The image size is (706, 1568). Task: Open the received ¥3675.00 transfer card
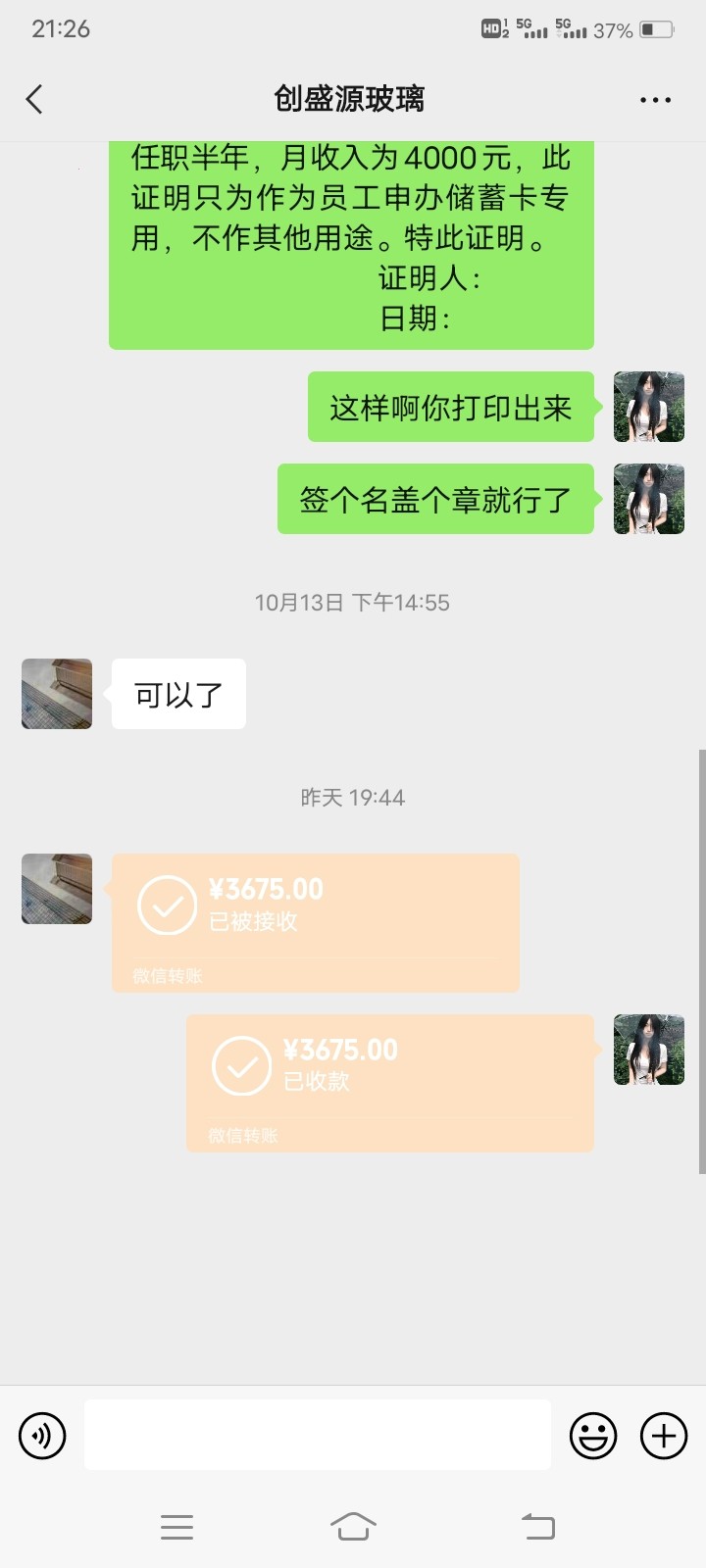(x=314, y=921)
